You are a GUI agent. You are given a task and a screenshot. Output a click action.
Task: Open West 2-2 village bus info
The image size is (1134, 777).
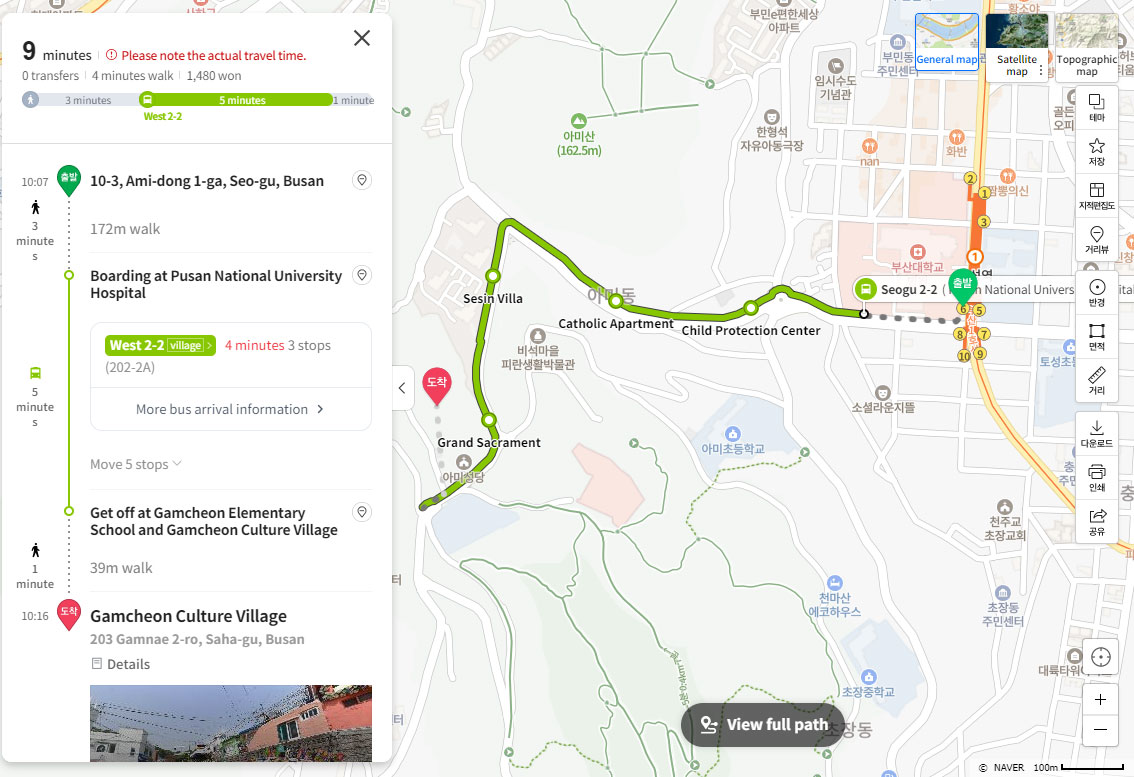[160, 345]
